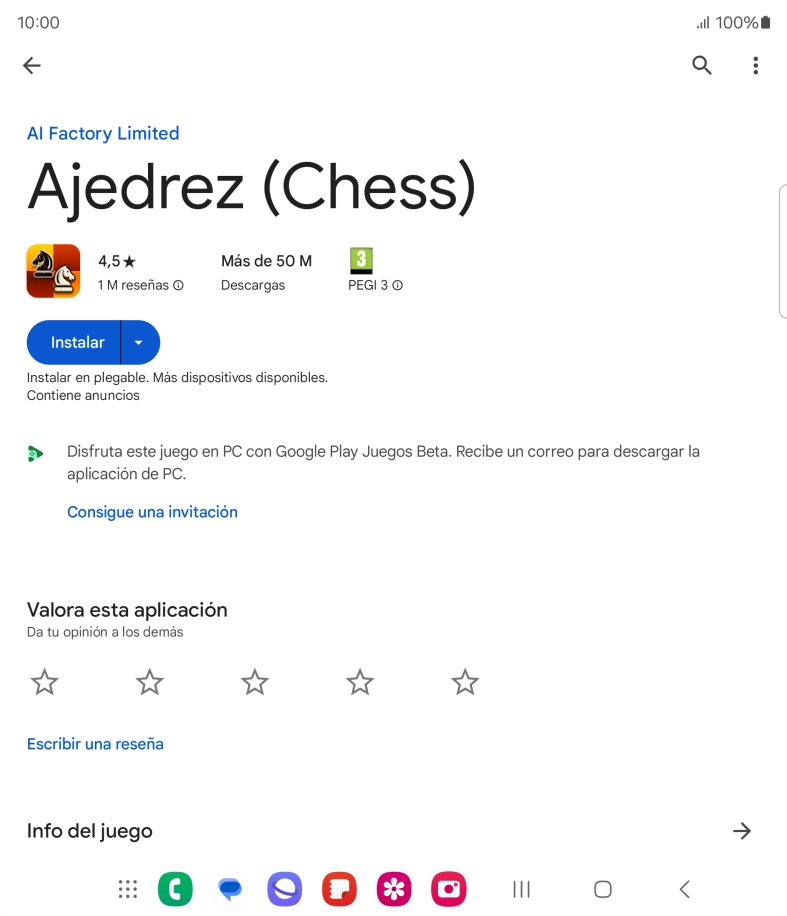The image size is (787, 916).
Task: Show recent apps
Action: tap(521, 889)
